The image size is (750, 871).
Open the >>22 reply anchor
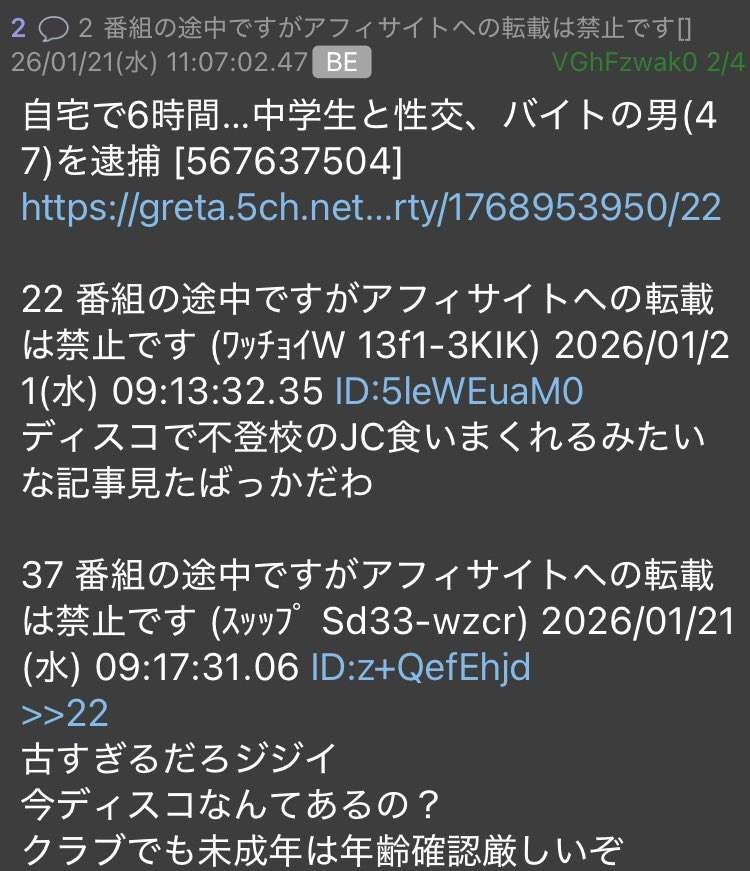pyautogui.click(x=65, y=713)
